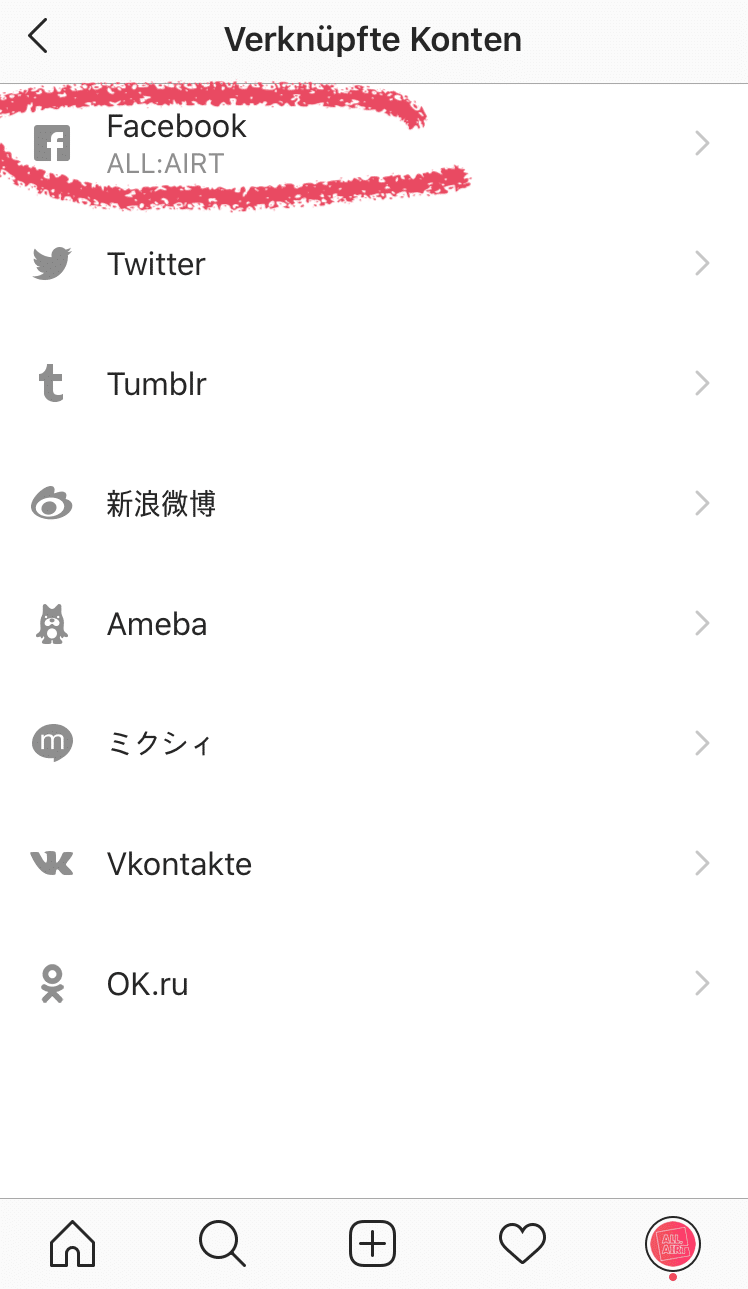Switch to the Search tab
Screen dimensions: 748x1289
(222, 1244)
